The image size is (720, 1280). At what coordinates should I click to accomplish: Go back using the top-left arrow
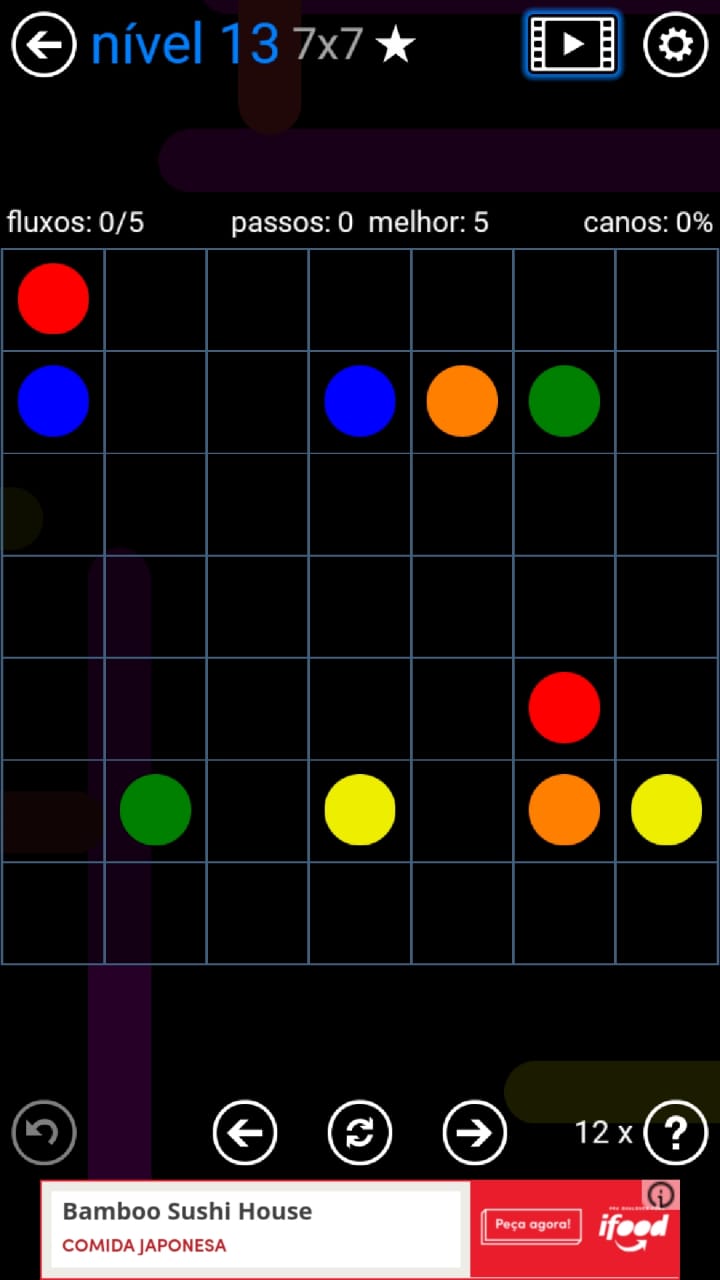pyautogui.click(x=44, y=45)
